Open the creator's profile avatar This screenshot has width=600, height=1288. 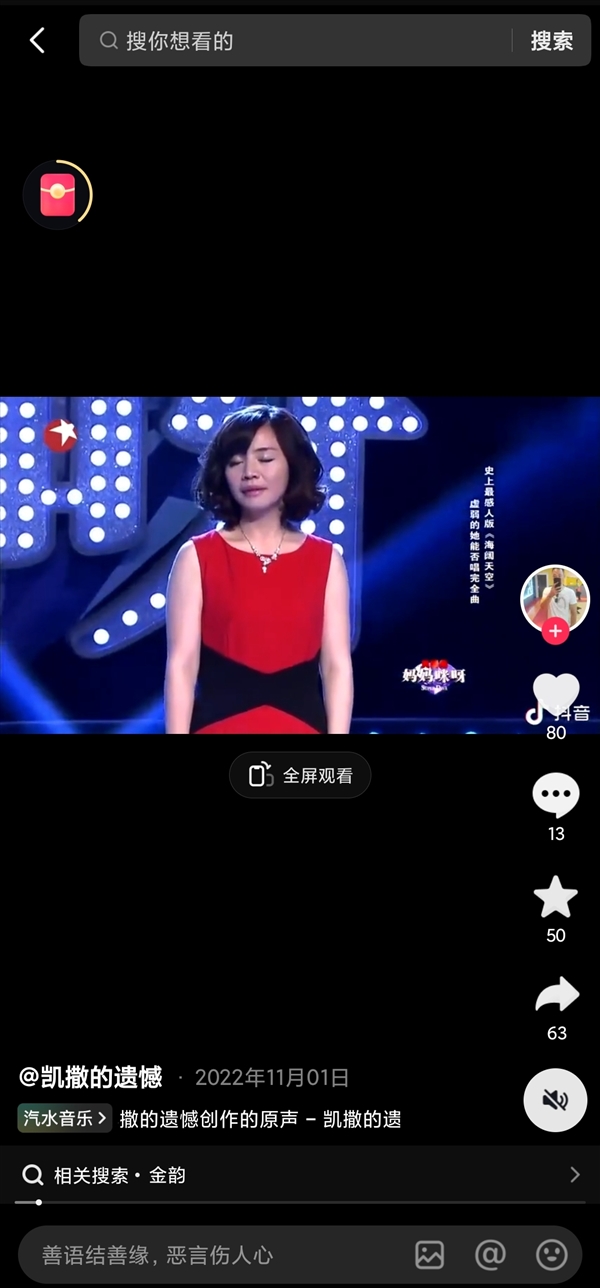point(555,599)
